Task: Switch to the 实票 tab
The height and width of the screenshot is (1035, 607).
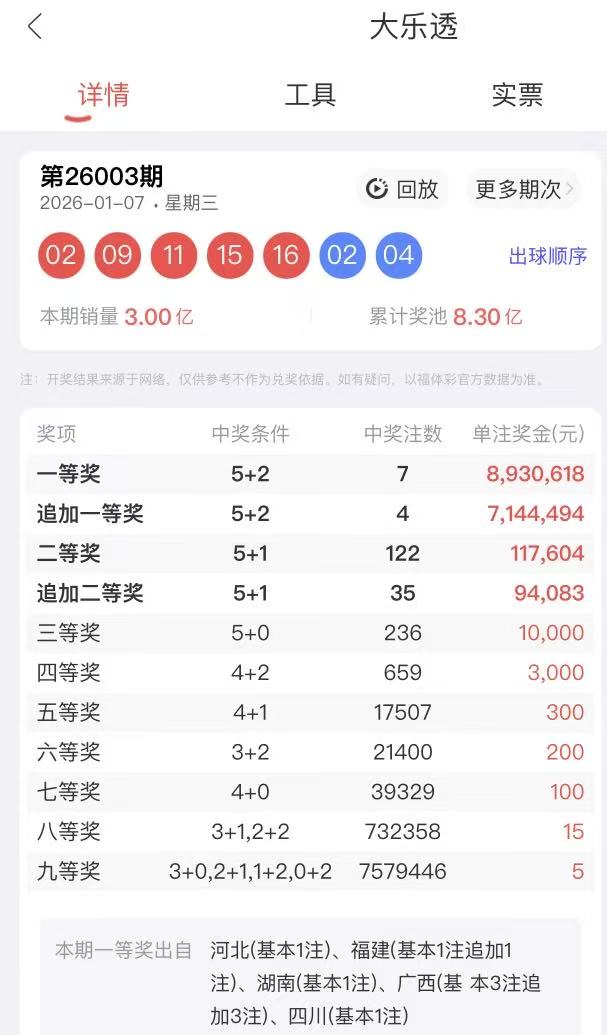Action: click(x=517, y=95)
